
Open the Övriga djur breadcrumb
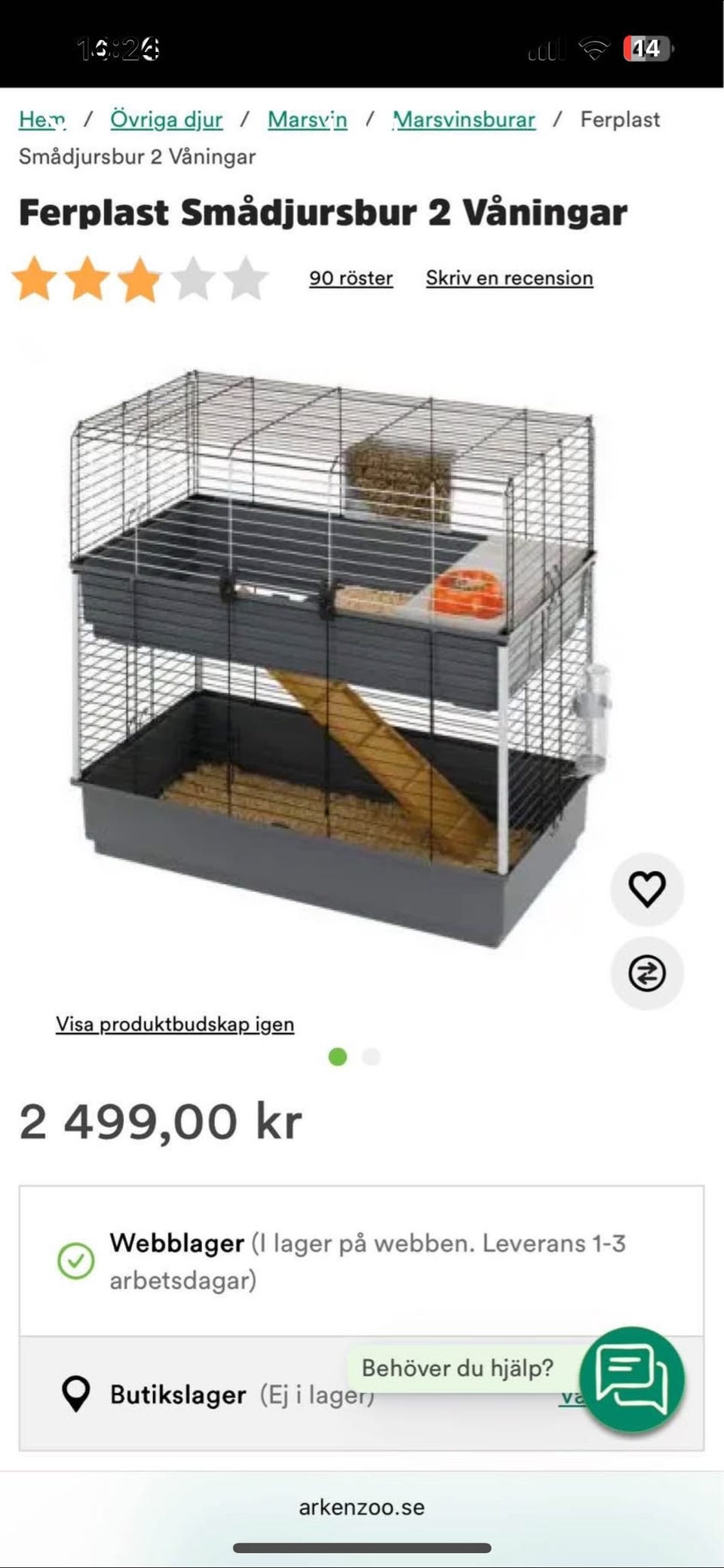tap(167, 119)
